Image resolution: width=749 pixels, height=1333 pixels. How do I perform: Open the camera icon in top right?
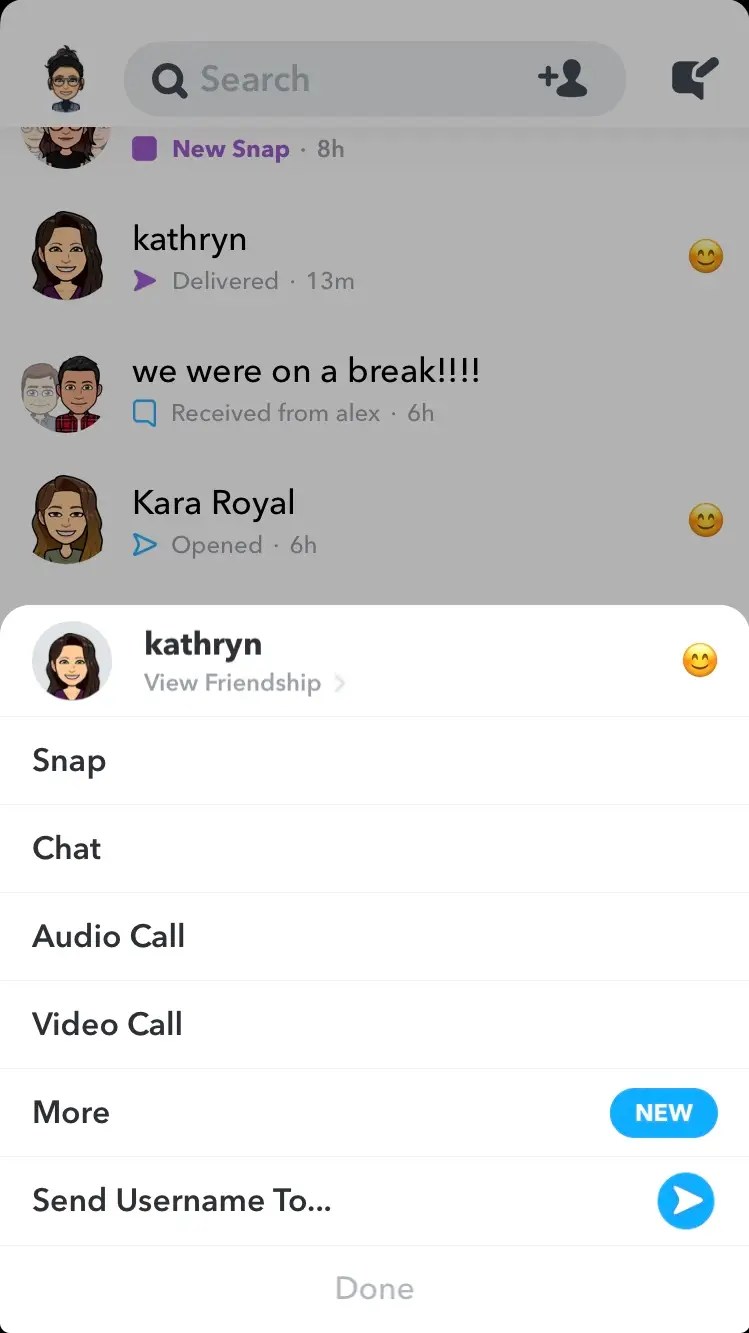point(696,78)
